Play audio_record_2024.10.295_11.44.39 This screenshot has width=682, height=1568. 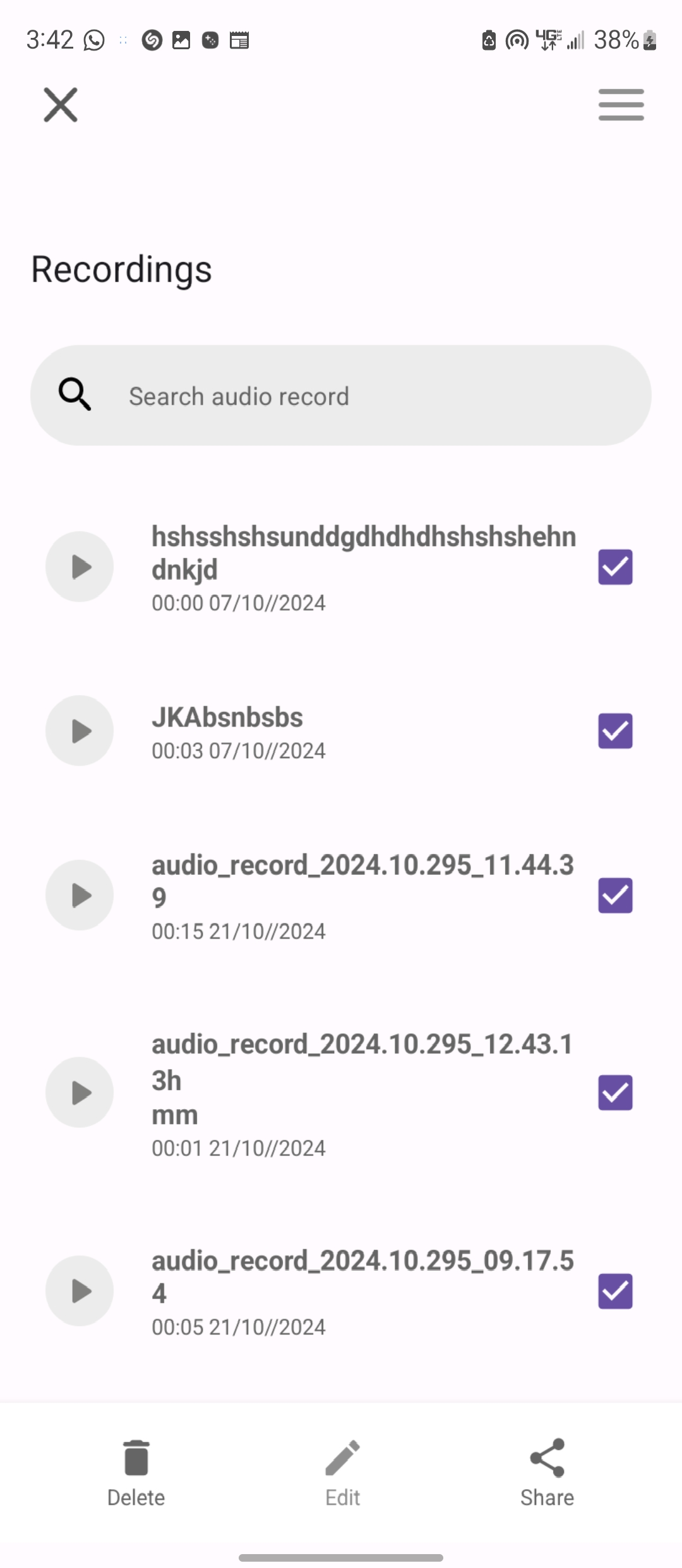[79, 895]
